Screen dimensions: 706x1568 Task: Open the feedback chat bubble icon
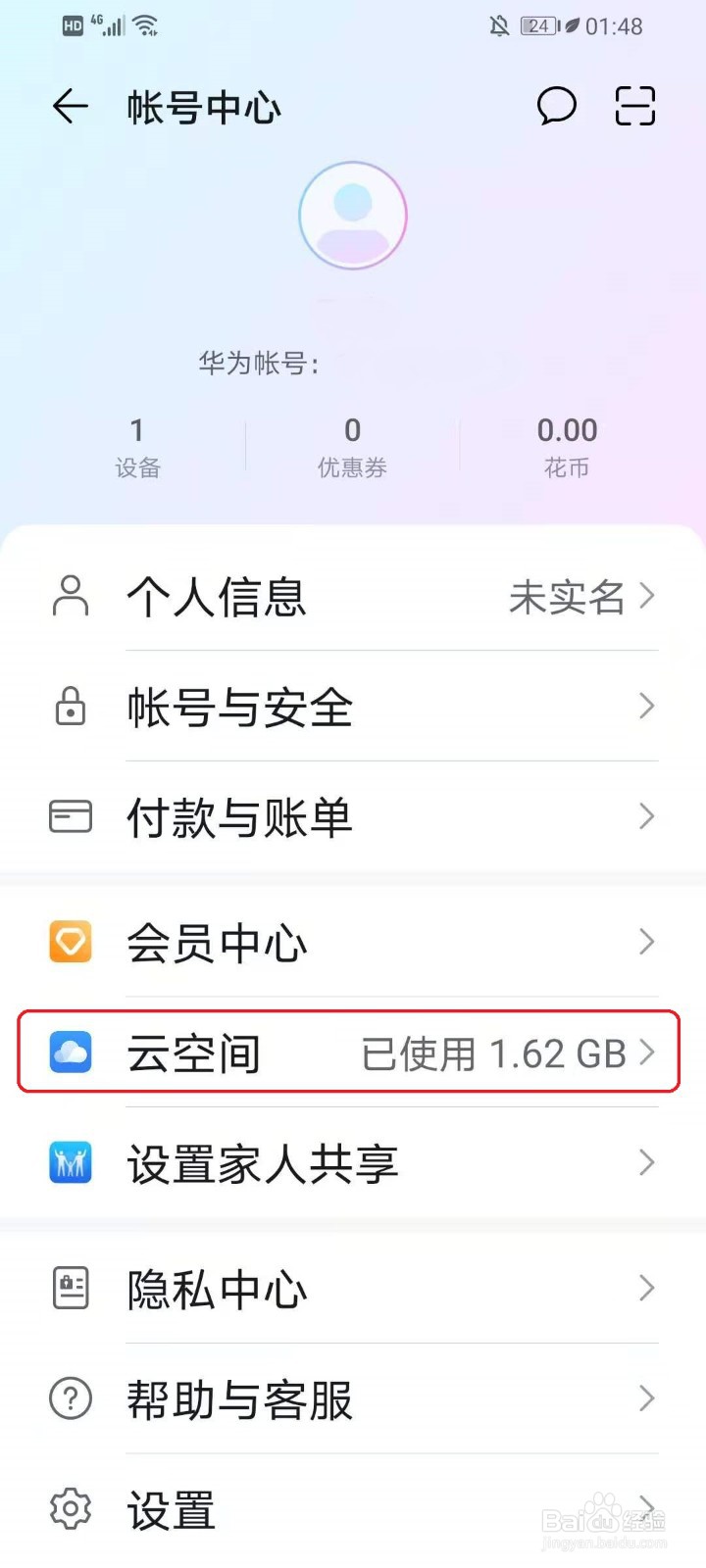pos(555,107)
